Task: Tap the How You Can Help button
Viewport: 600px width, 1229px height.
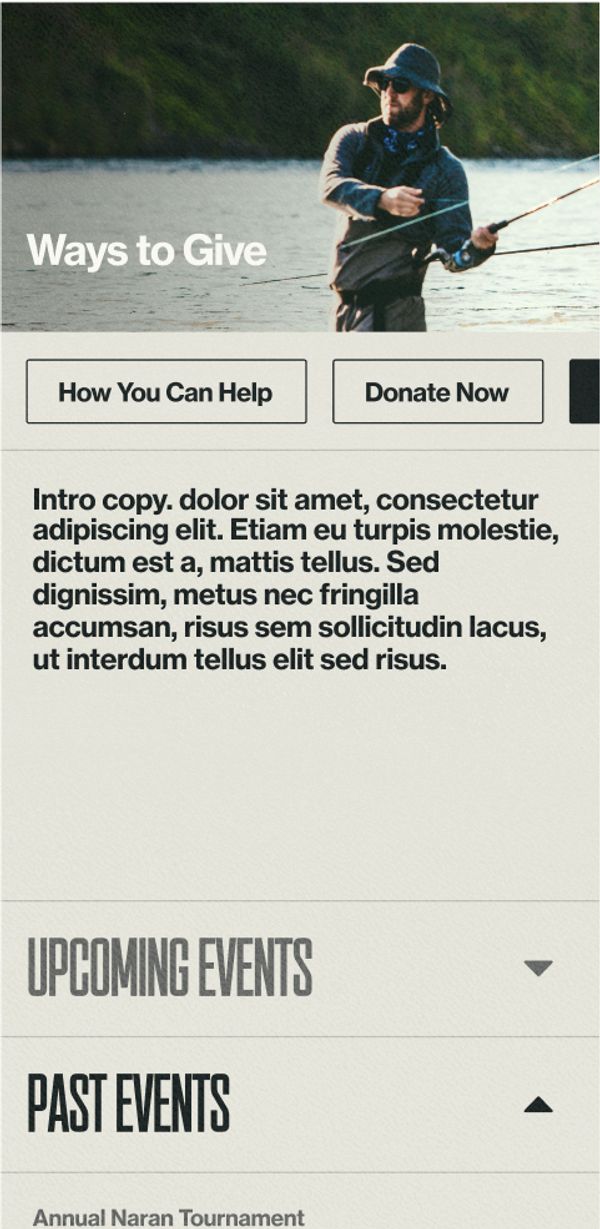Action: point(166,392)
